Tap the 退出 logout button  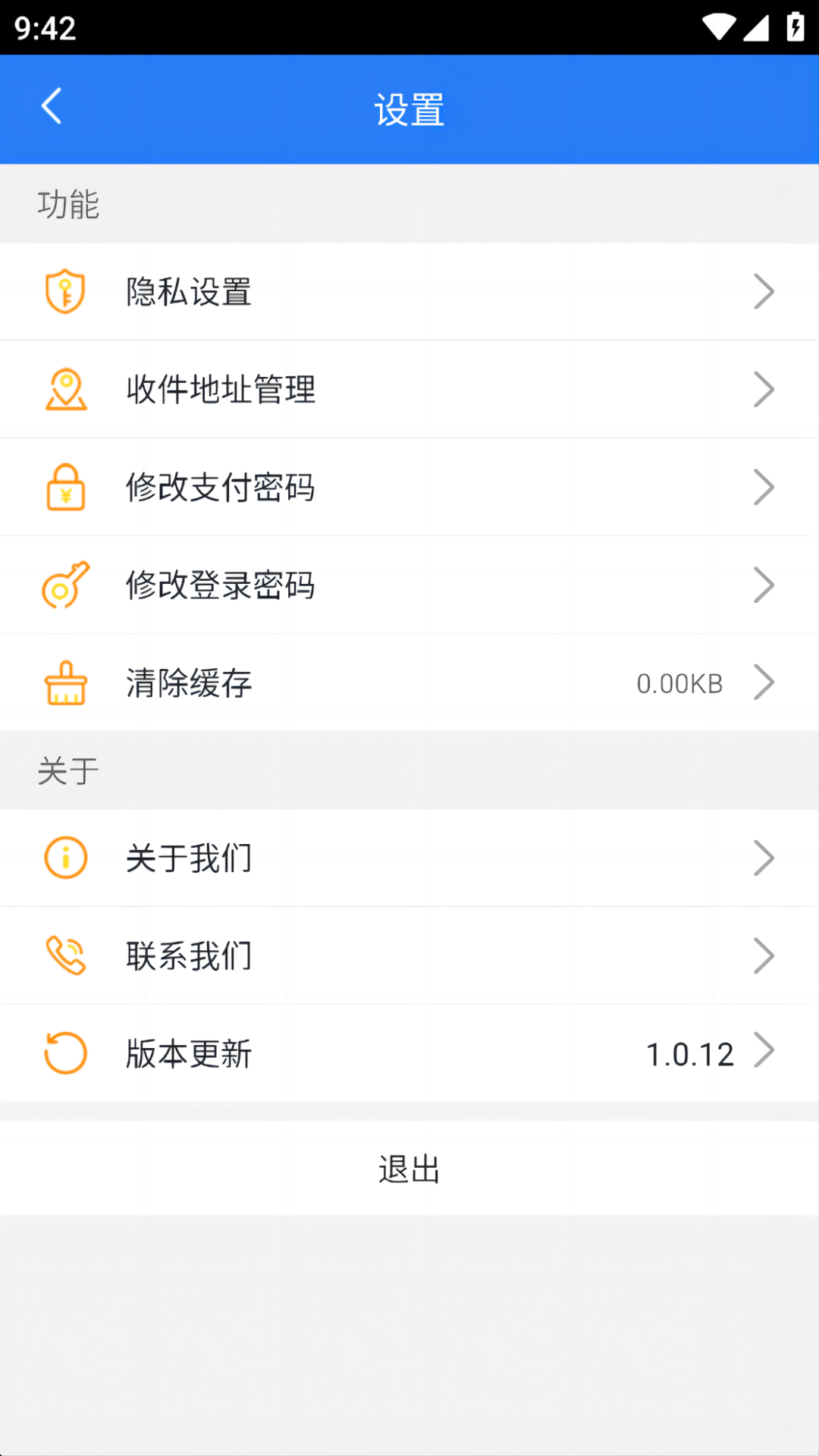coord(409,1168)
